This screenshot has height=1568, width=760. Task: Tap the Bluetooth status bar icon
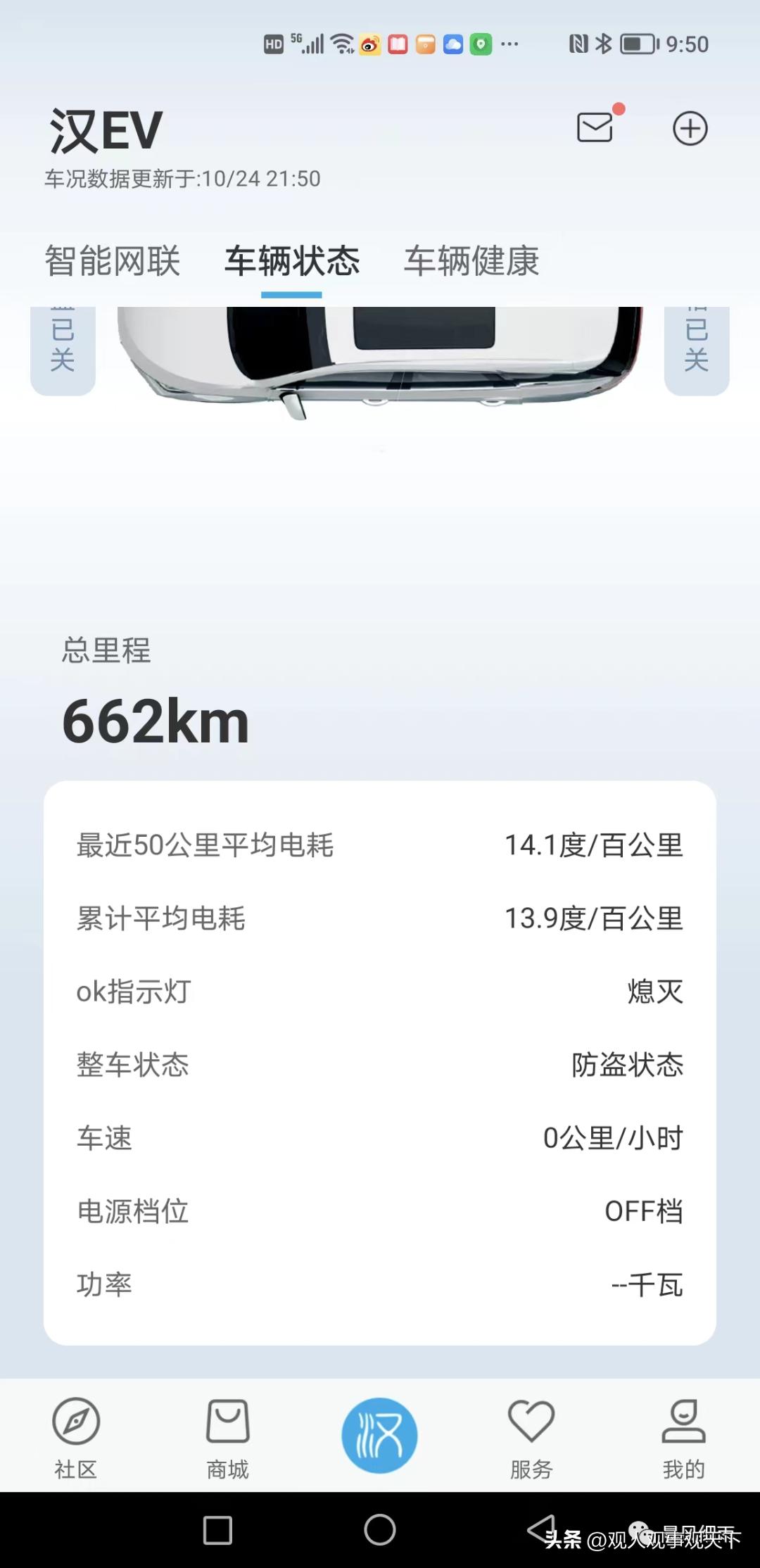(602, 44)
